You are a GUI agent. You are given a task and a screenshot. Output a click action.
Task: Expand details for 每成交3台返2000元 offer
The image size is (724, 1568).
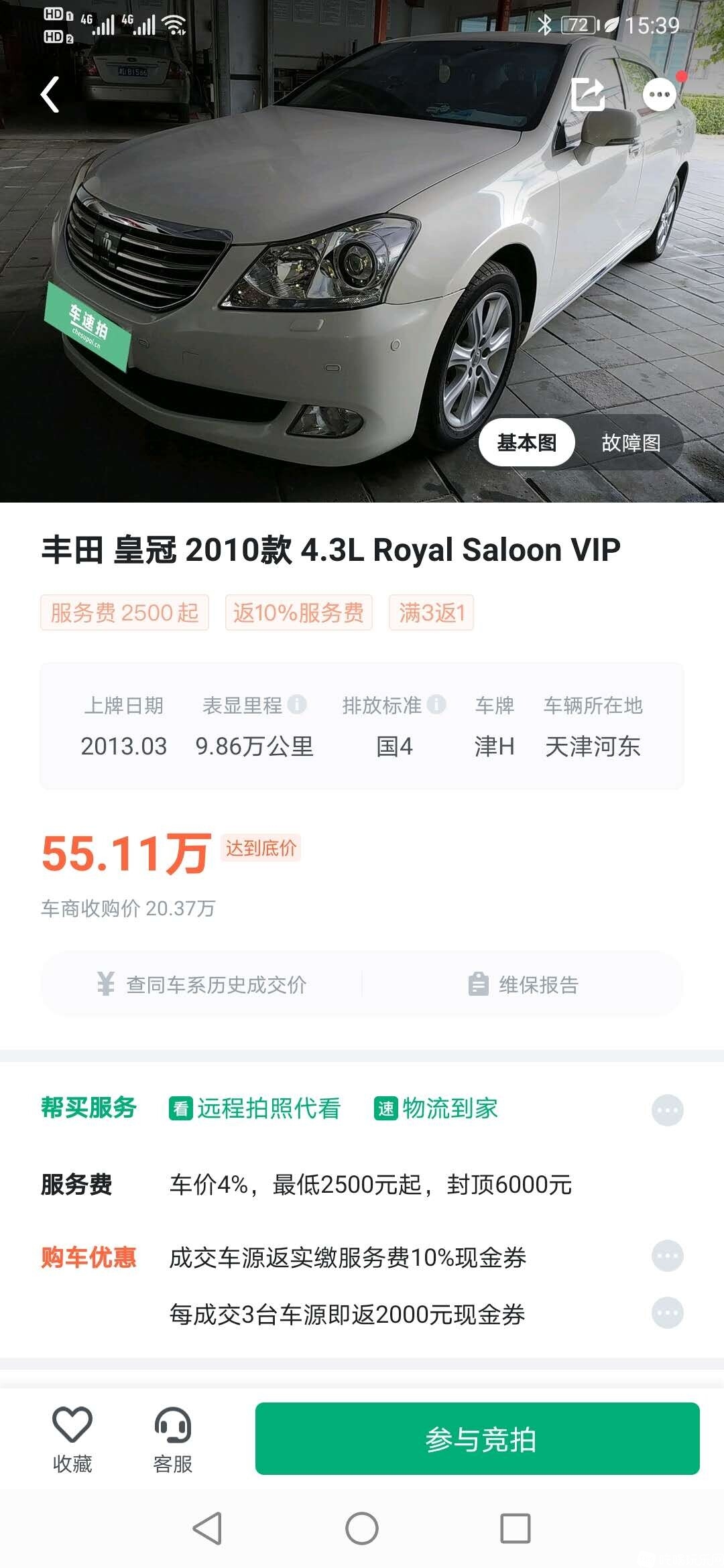pyautogui.click(x=667, y=1313)
